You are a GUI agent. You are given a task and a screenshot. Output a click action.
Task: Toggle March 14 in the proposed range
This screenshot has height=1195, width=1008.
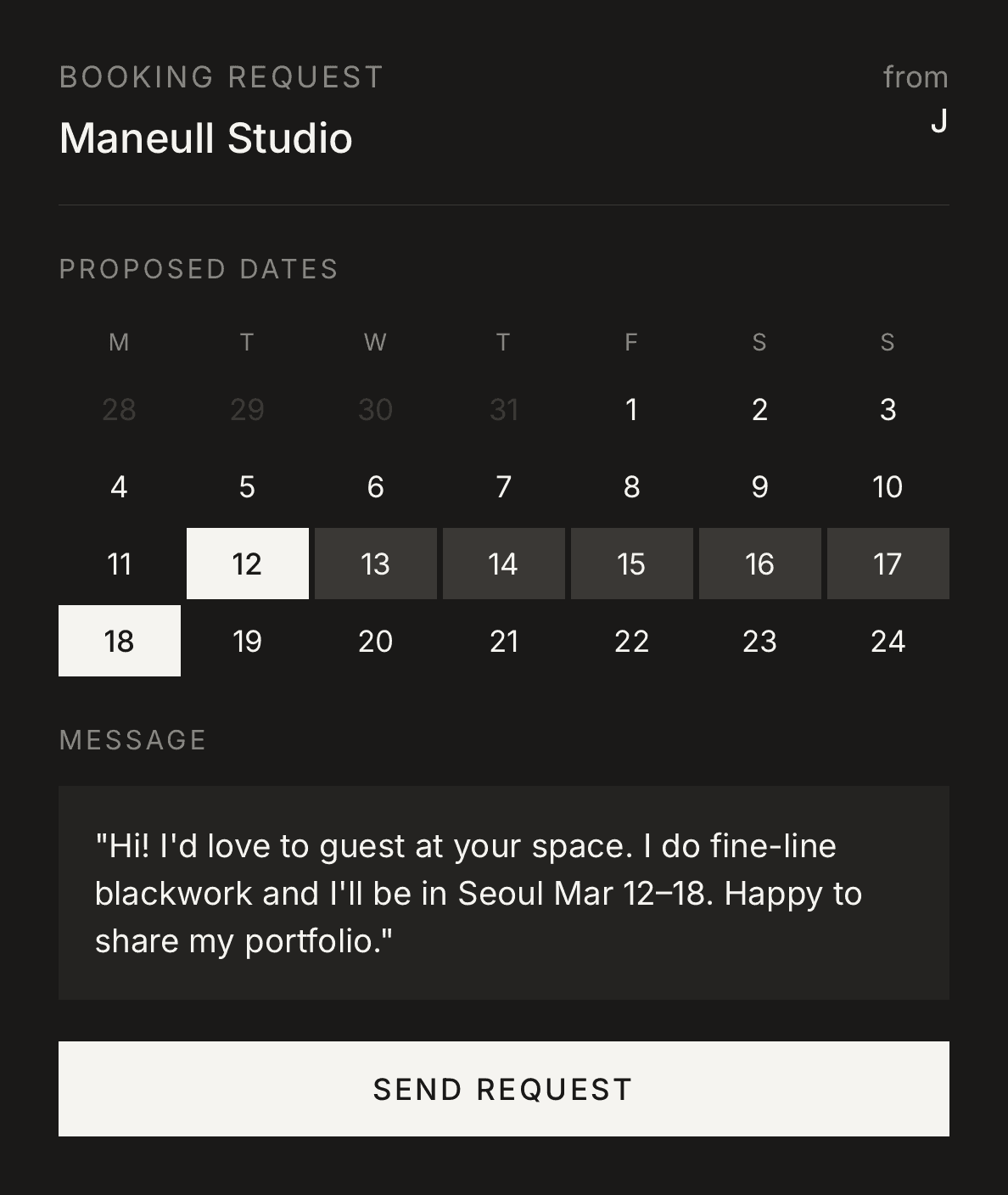point(503,564)
